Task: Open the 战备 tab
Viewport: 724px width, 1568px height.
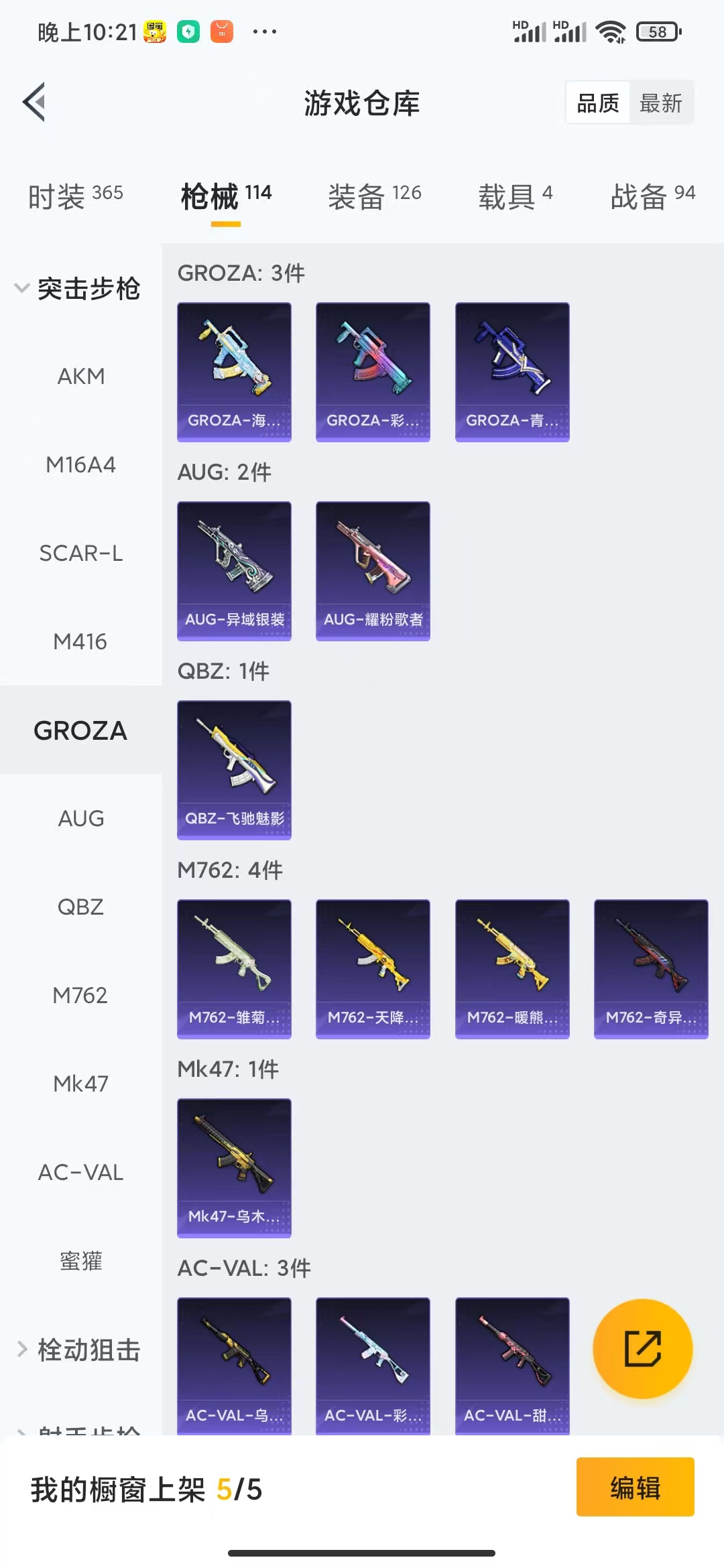Action: pyautogui.click(x=652, y=196)
